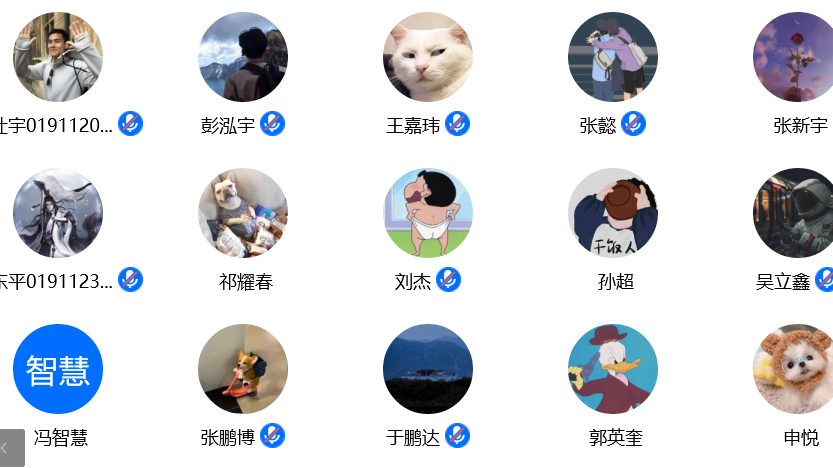
Task: View participant 孙超
Action: (x=613, y=213)
